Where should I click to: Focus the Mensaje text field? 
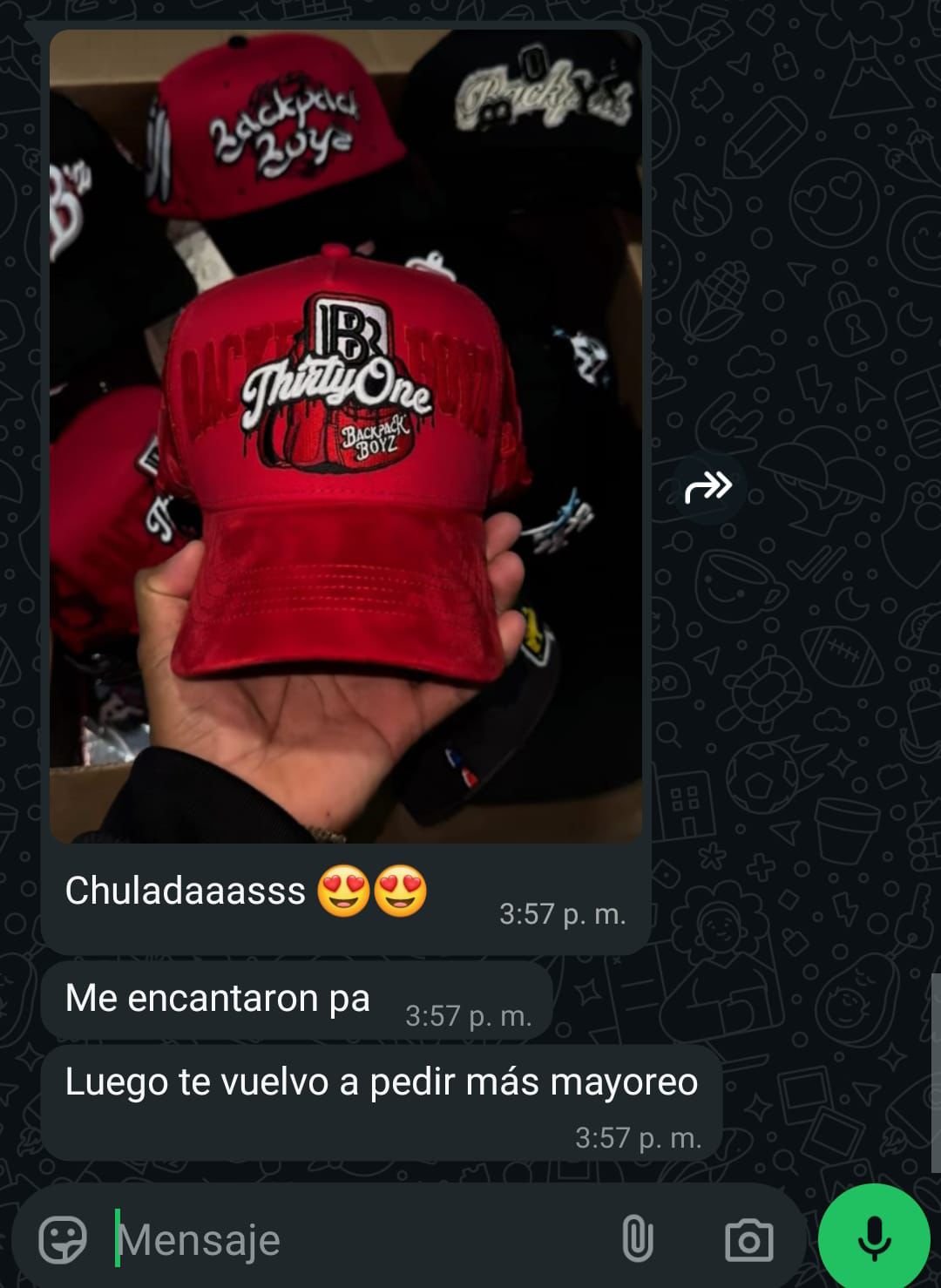click(349, 1239)
